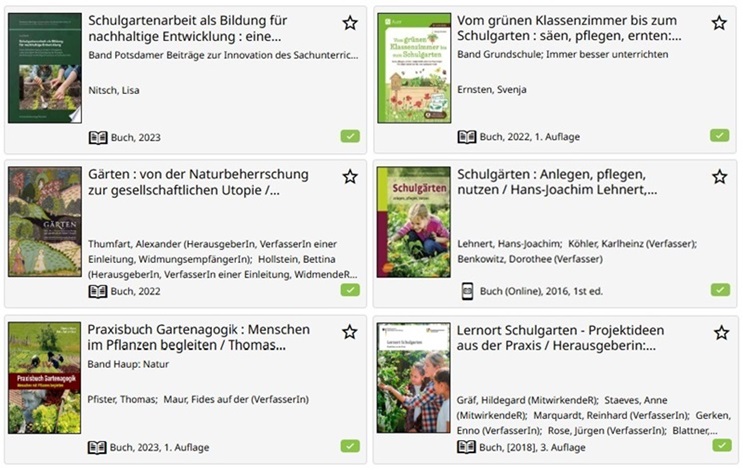743x470 pixels.
Task: Bookmark the Schulgartenarbeit book by Nitsch
Action: coord(350,23)
